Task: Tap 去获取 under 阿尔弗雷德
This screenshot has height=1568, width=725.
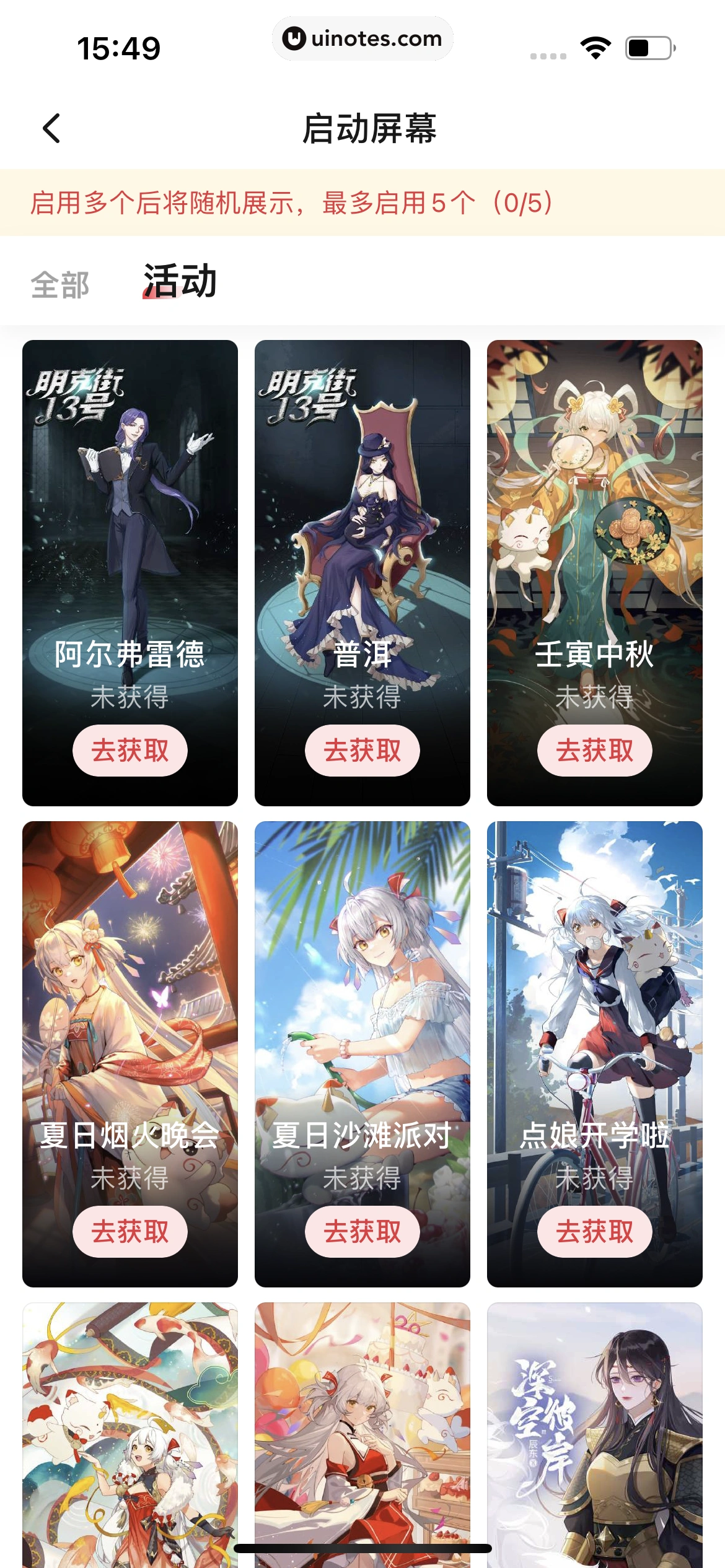Action: coord(130,750)
